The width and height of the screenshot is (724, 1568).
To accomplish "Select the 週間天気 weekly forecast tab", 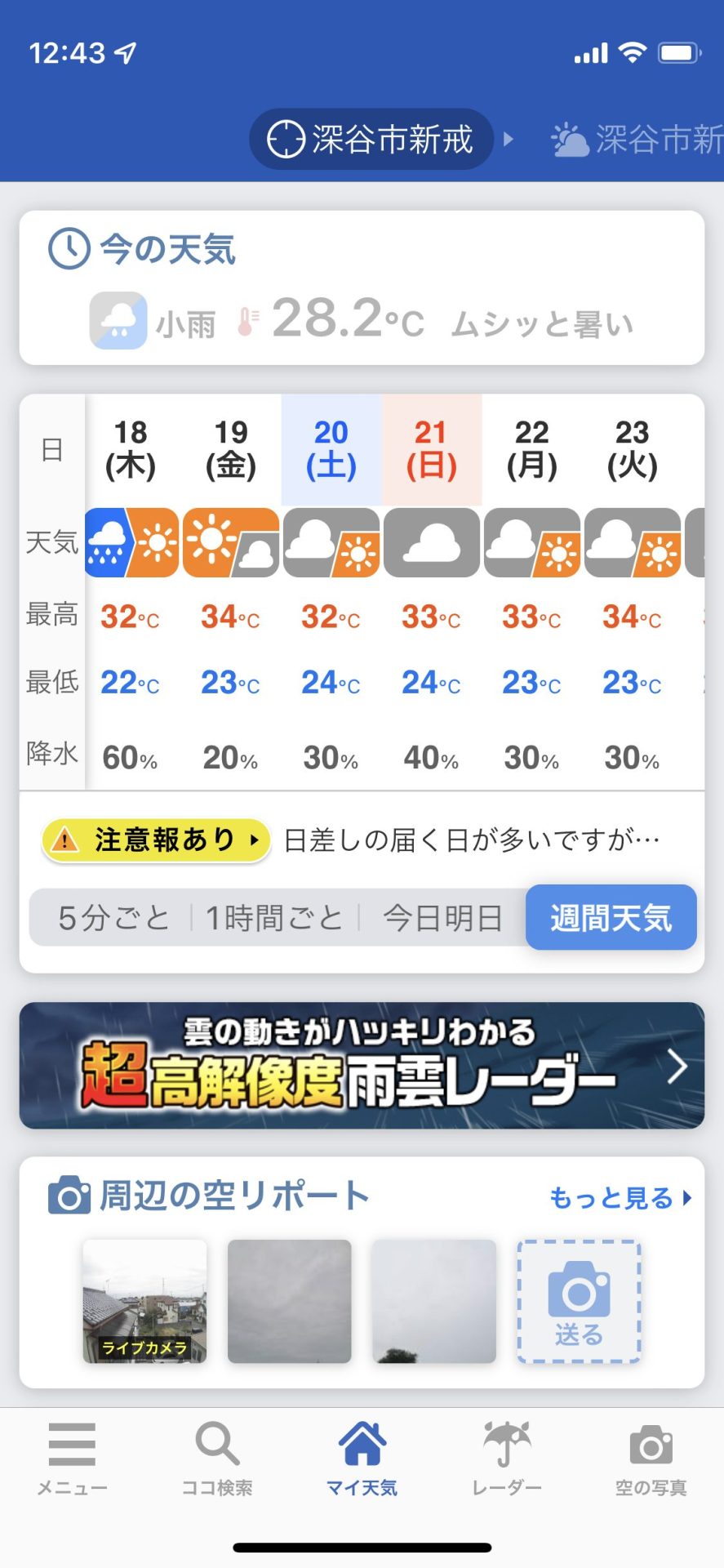I will (x=611, y=918).
